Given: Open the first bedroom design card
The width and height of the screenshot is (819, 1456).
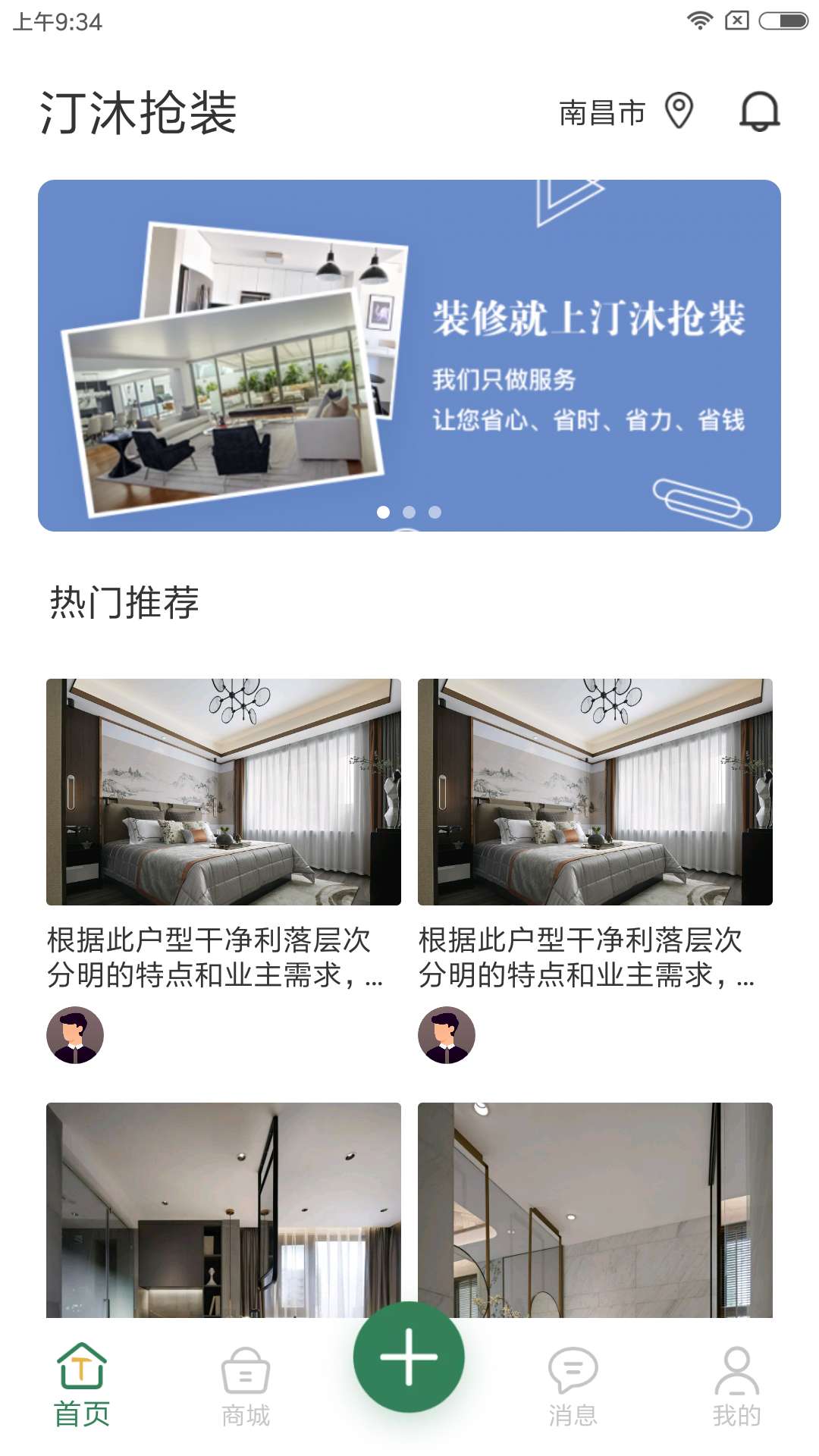Looking at the screenshot, I should tap(223, 792).
